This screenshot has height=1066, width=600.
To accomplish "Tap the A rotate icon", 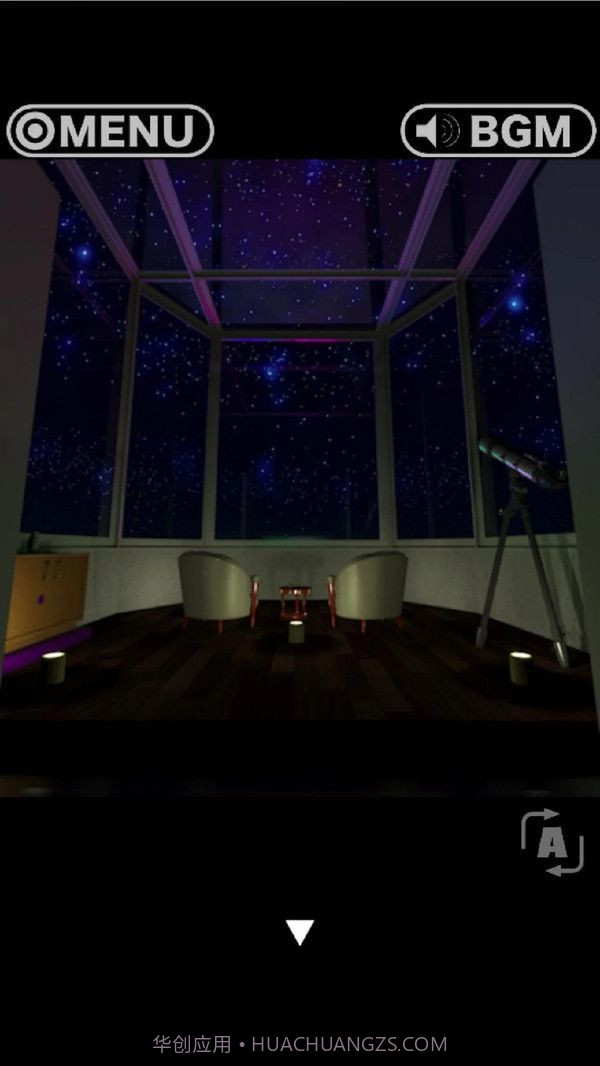I will [551, 844].
